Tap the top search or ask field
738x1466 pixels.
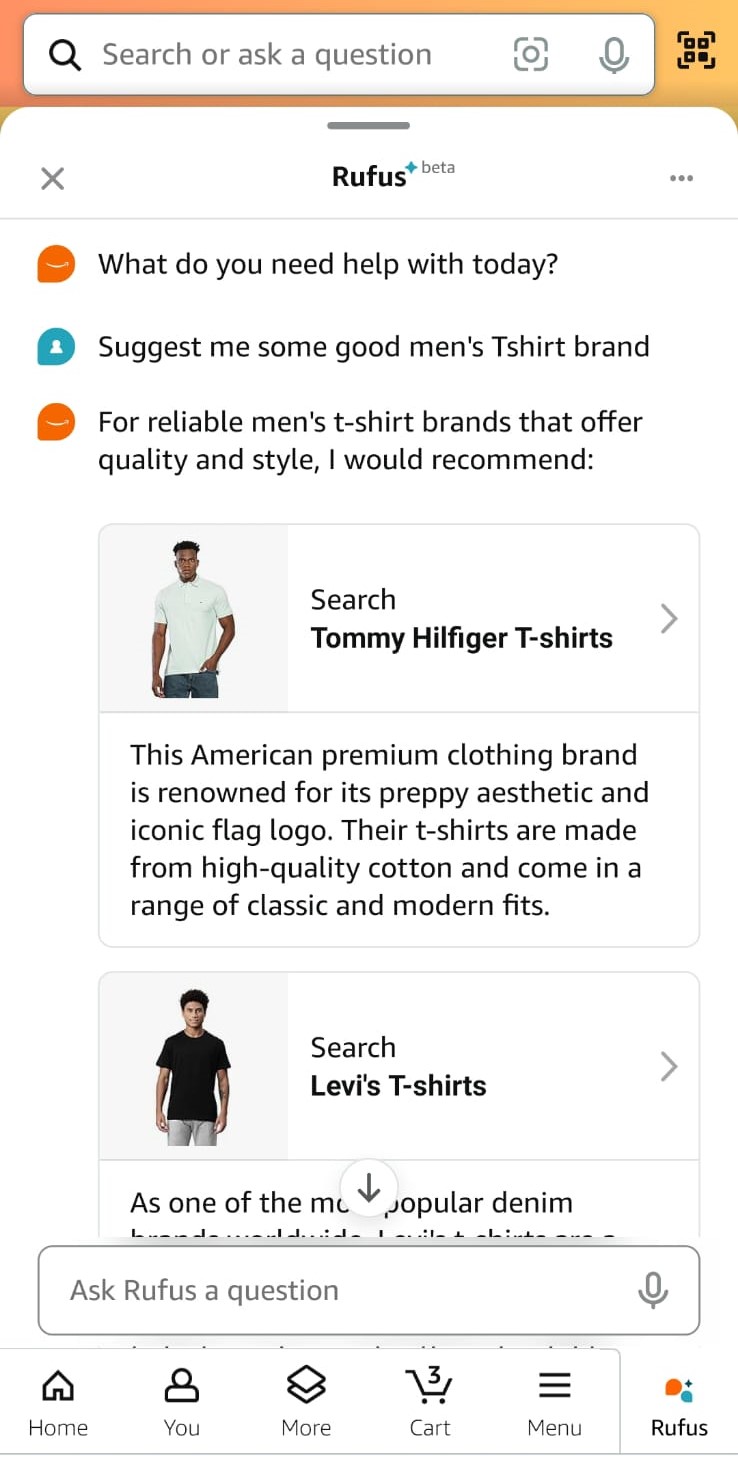coord(290,55)
